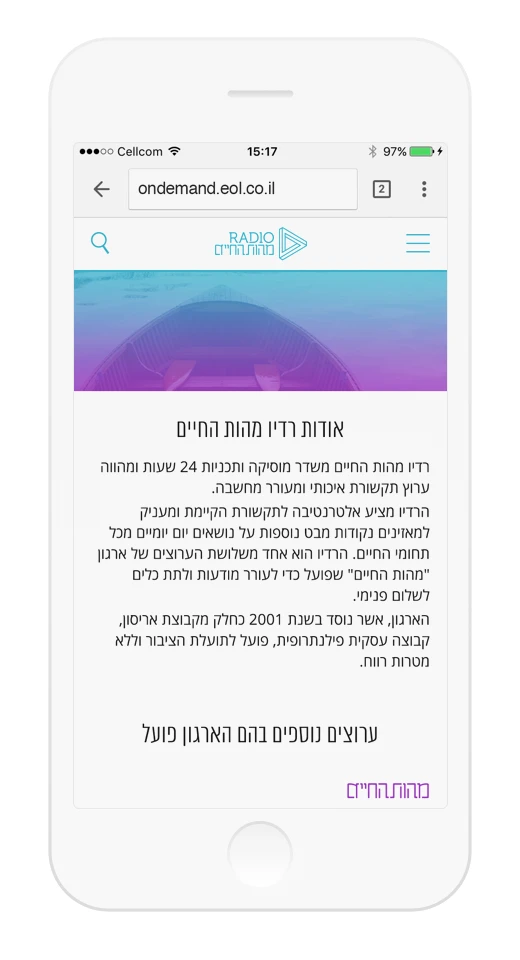Open the site hamburger menu
The image size is (520, 960).
tap(418, 243)
